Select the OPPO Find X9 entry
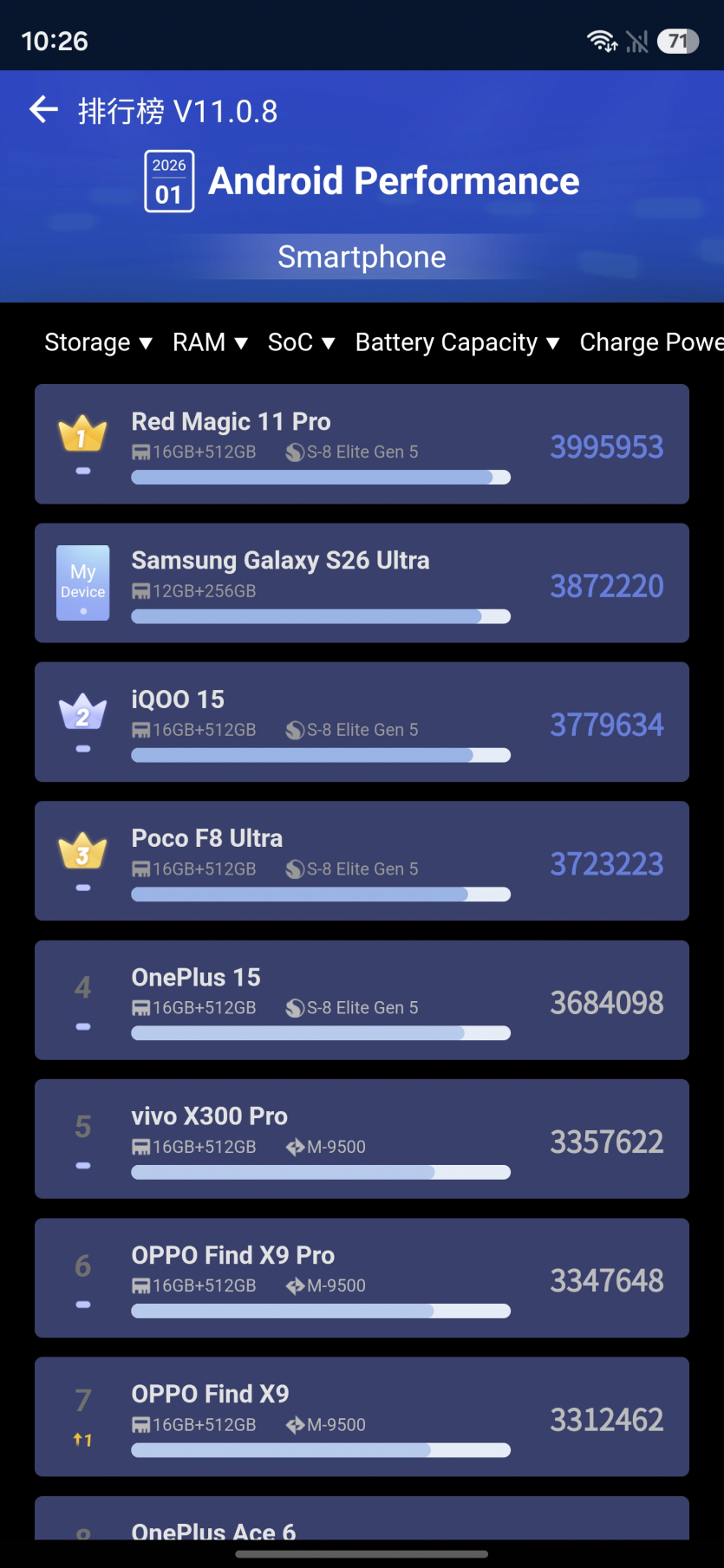The image size is (724, 1568). (362, 1416)
